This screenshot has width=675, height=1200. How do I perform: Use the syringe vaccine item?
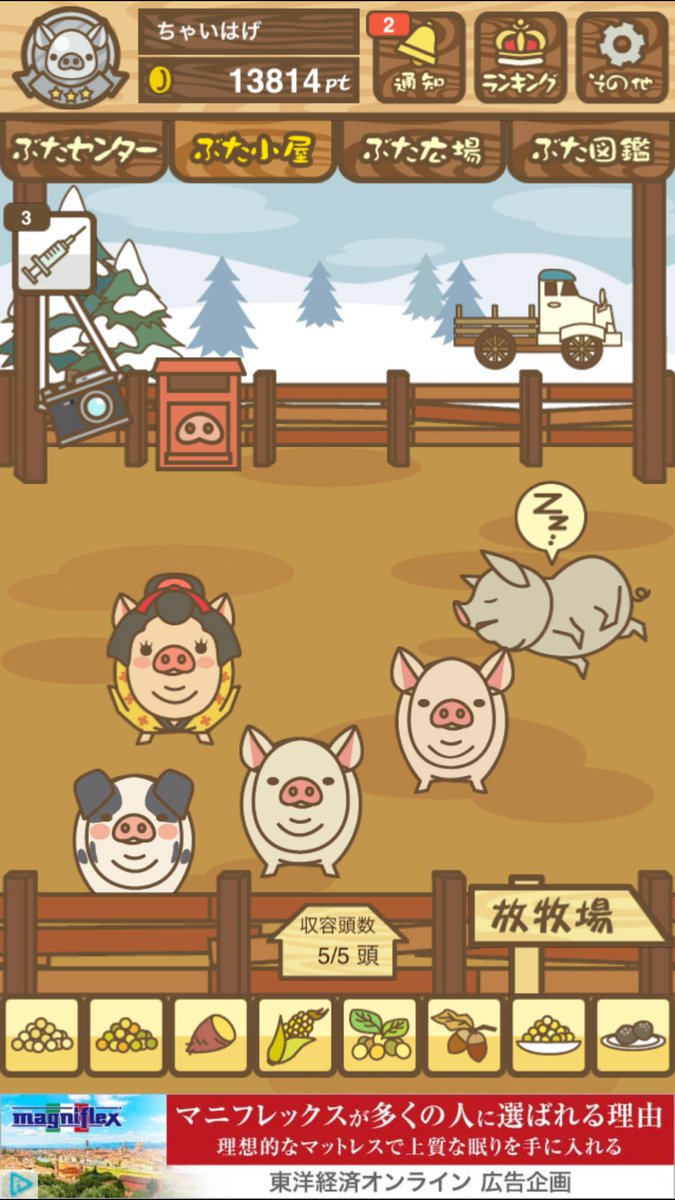(x=53, y=256)
